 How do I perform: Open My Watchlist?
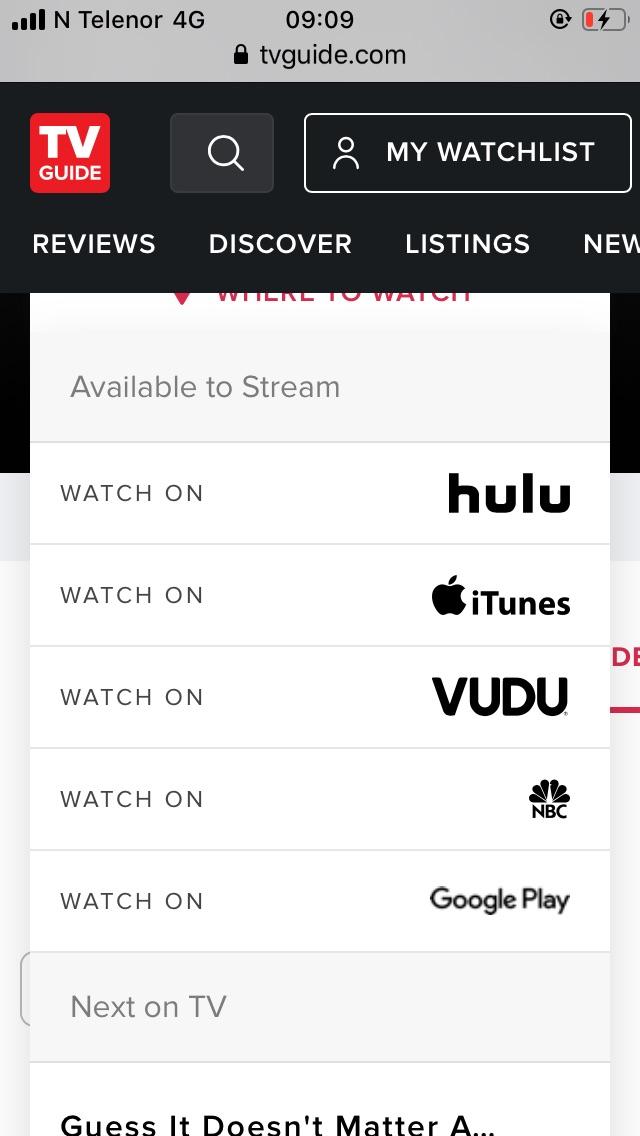pos(467,153)
